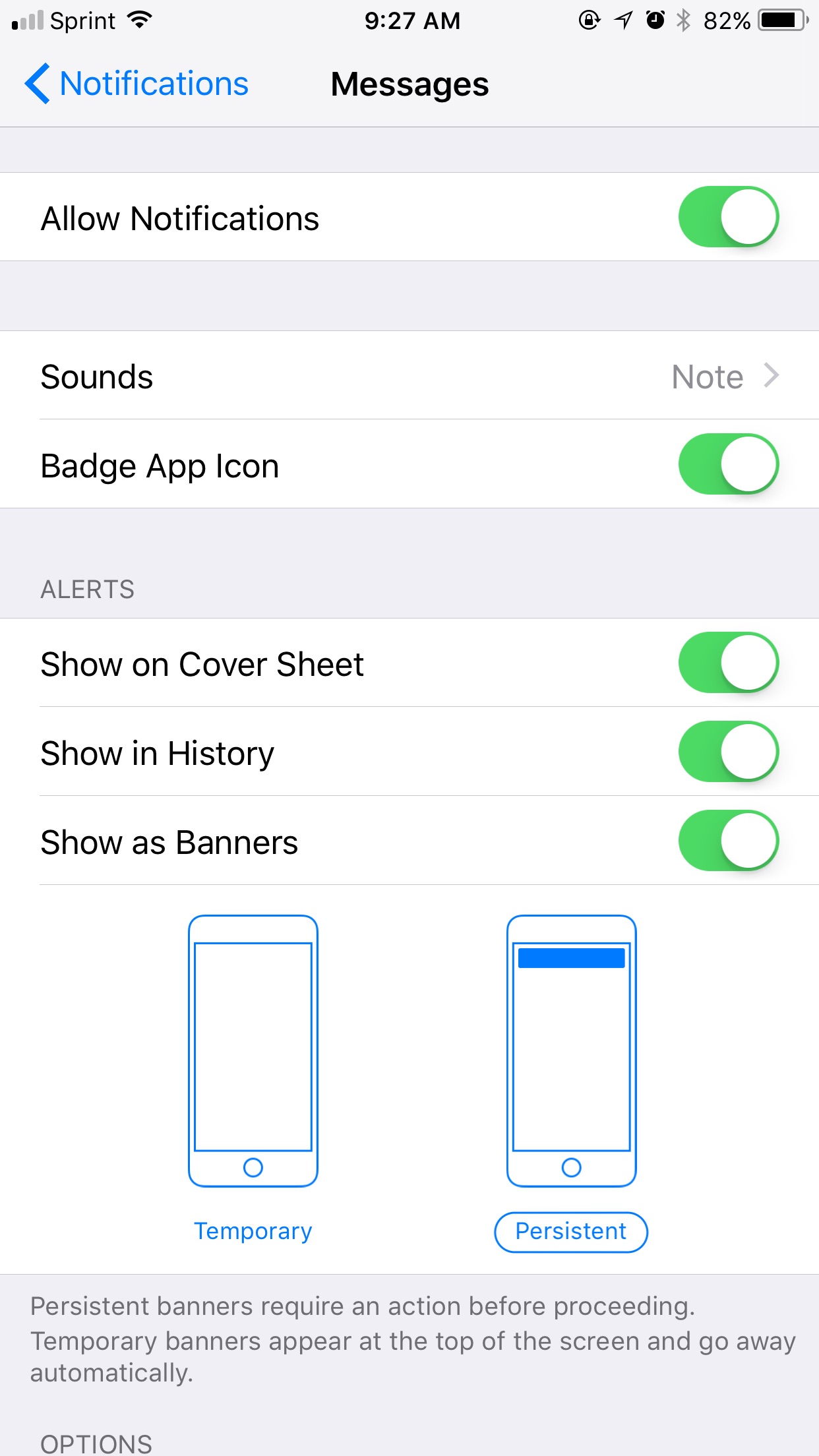Choose the Persistent banner style

click(x=571, y=1083)
